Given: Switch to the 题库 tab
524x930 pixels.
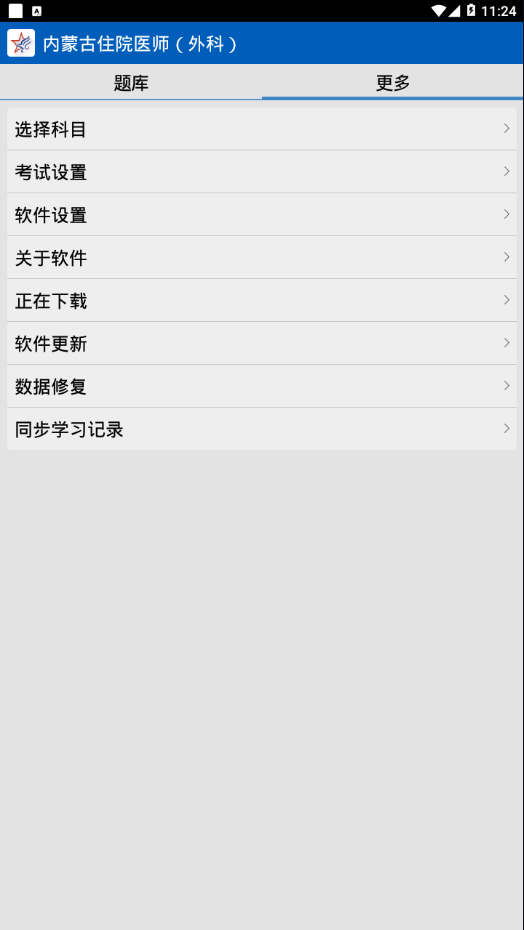Looking at the screenshot, I should 131,82.
